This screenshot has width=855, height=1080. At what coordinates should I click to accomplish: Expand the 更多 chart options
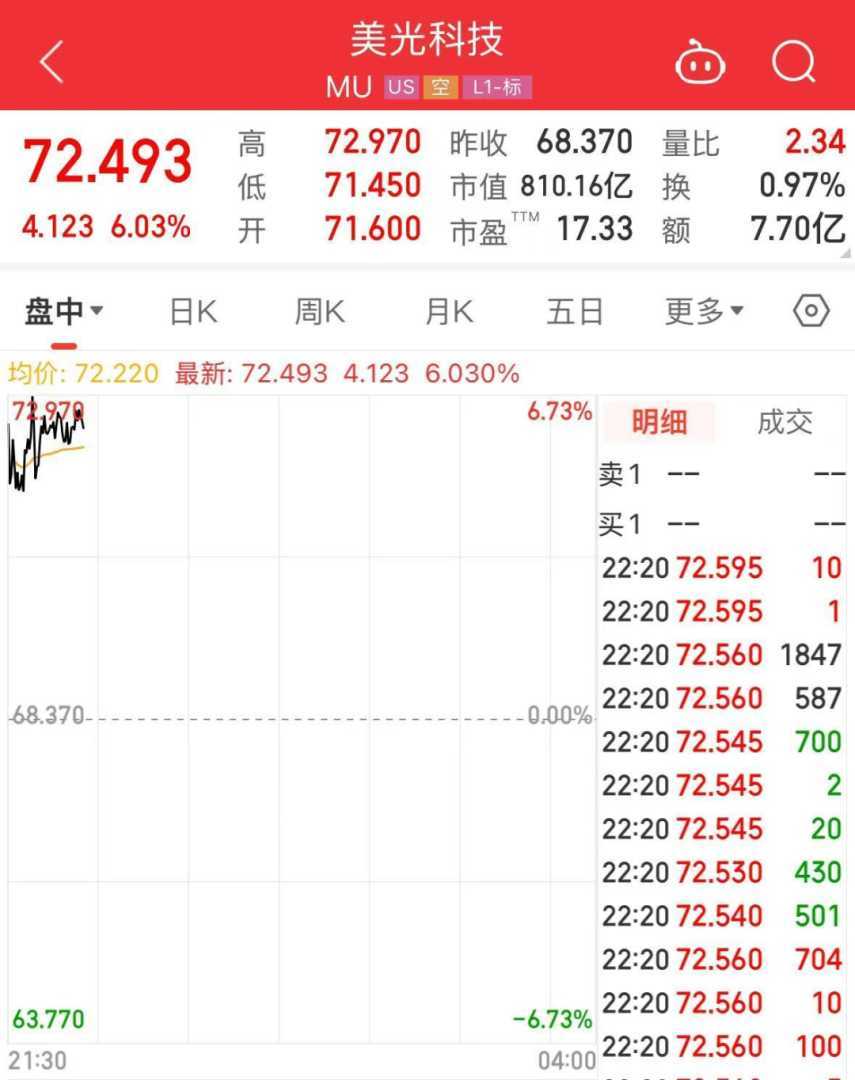[x=704, y=312]
